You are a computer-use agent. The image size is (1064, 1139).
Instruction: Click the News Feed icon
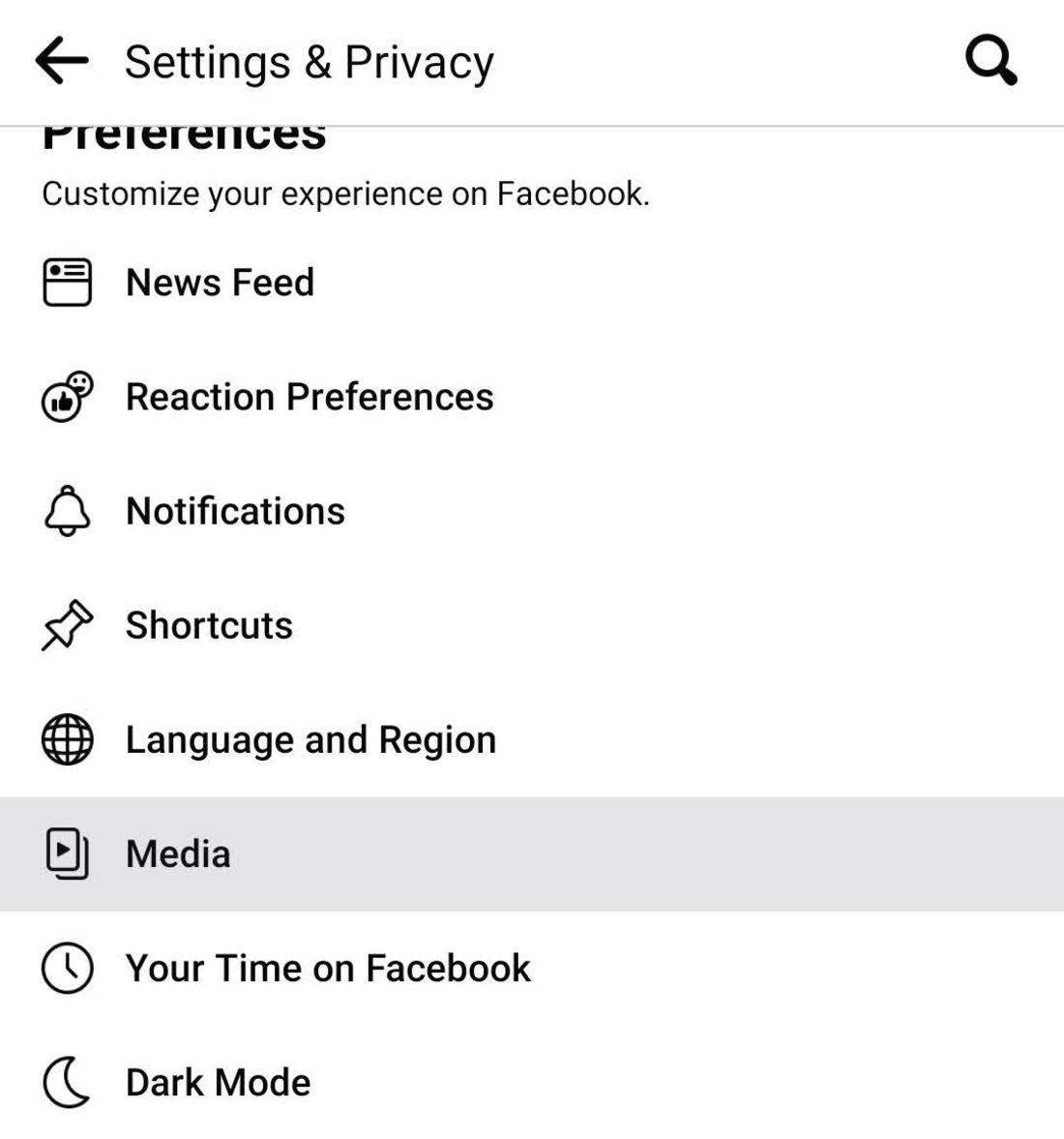[64, 282]
